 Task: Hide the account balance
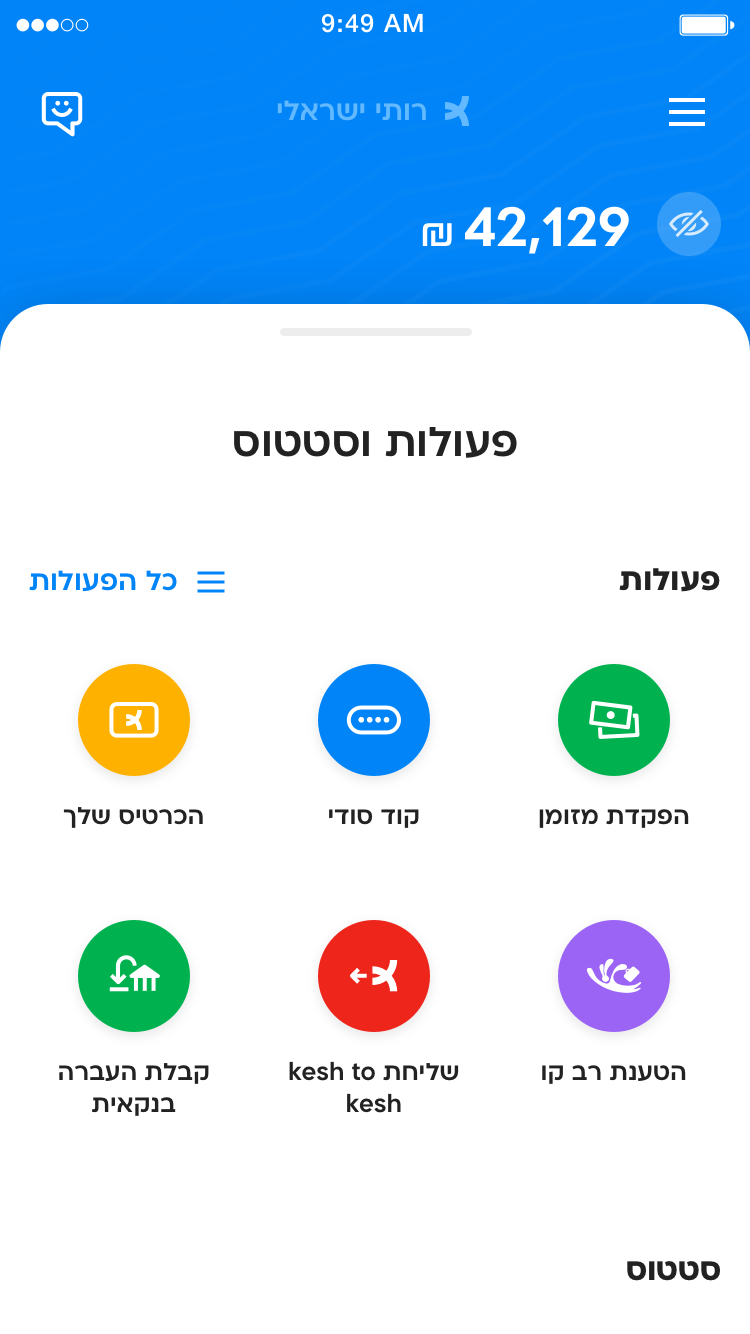(x=689, y=224)
